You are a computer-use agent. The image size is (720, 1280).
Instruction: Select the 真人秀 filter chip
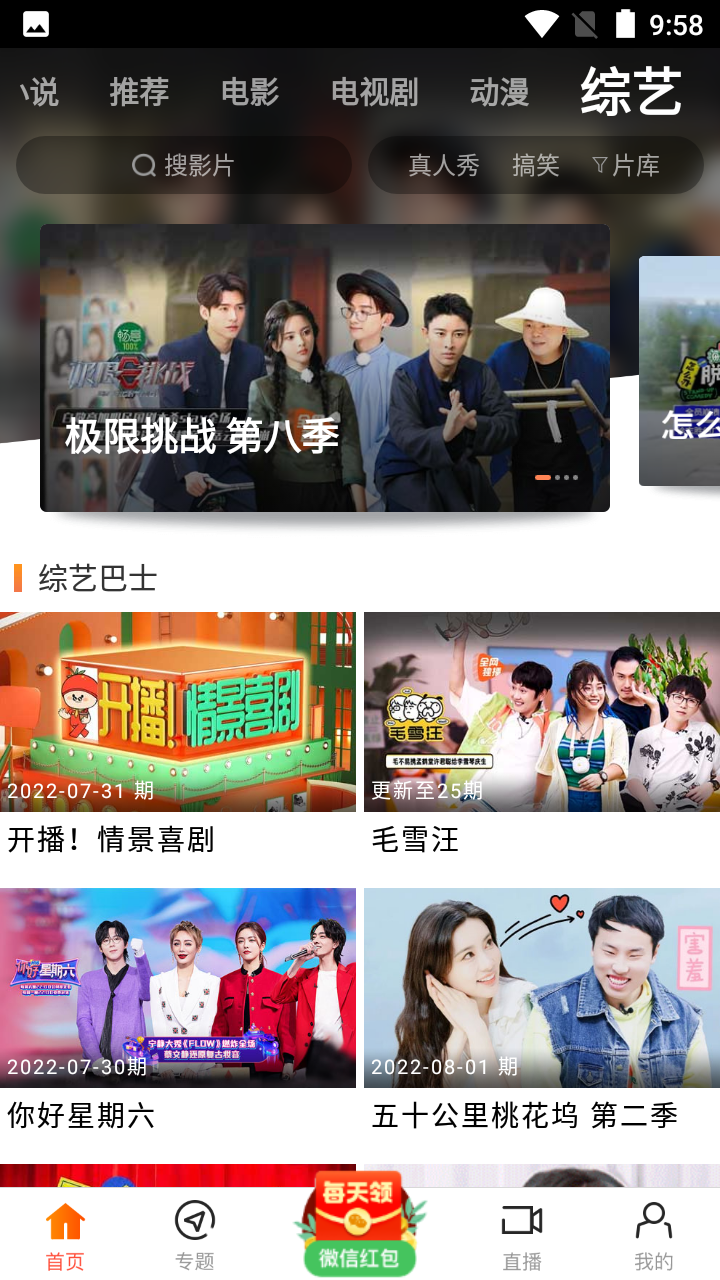443,165
